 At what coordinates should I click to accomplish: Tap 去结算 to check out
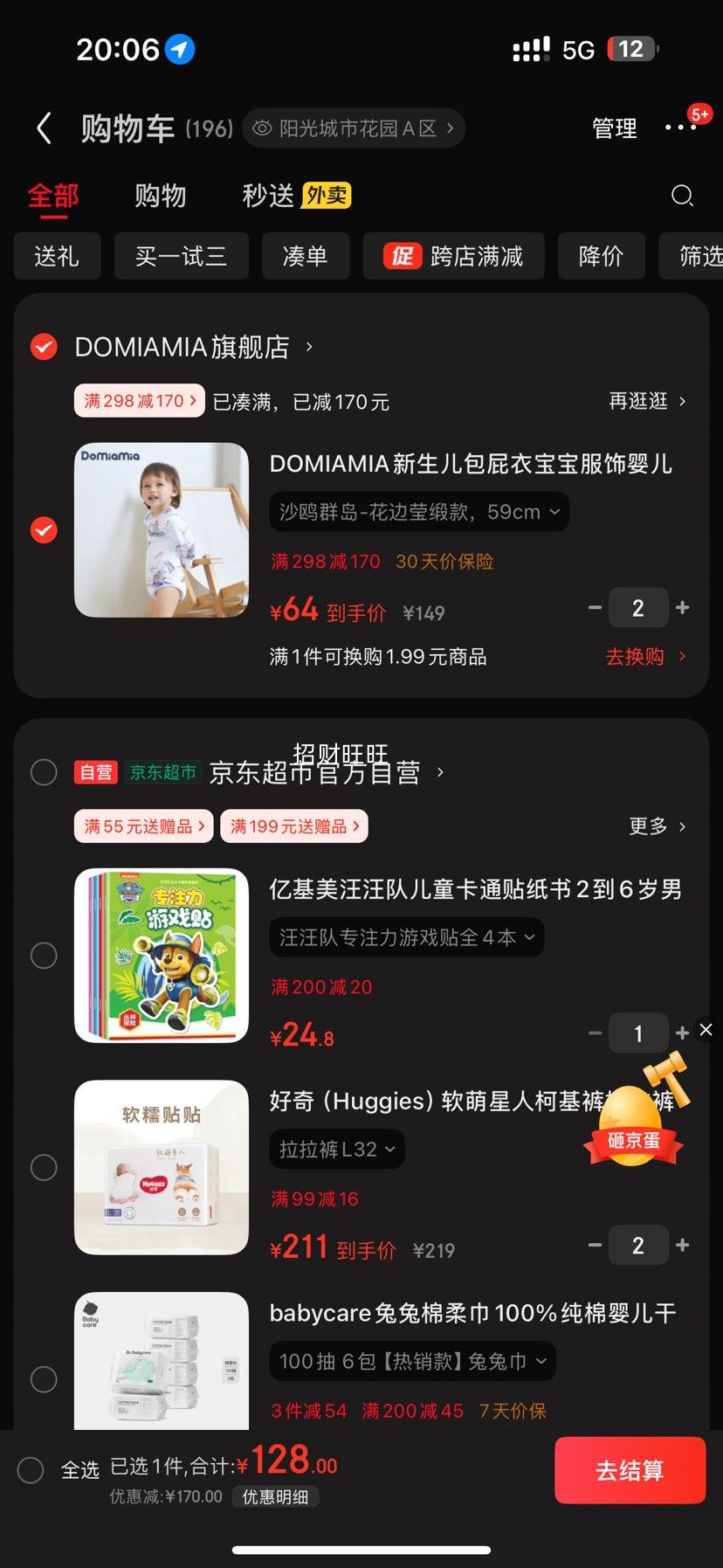pyautogui.click(x=630, y=1470)
